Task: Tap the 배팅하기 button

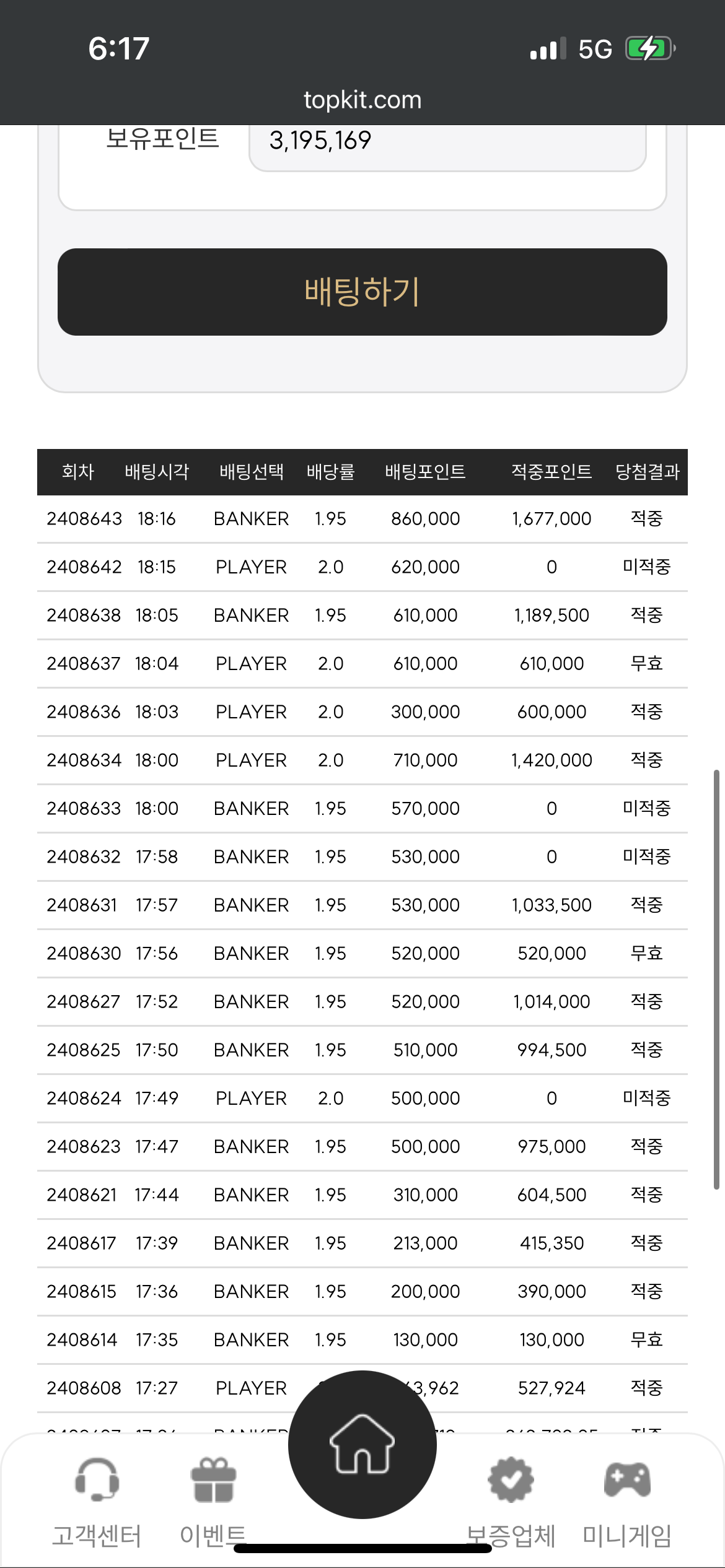Action: click(x=362, y=292)
